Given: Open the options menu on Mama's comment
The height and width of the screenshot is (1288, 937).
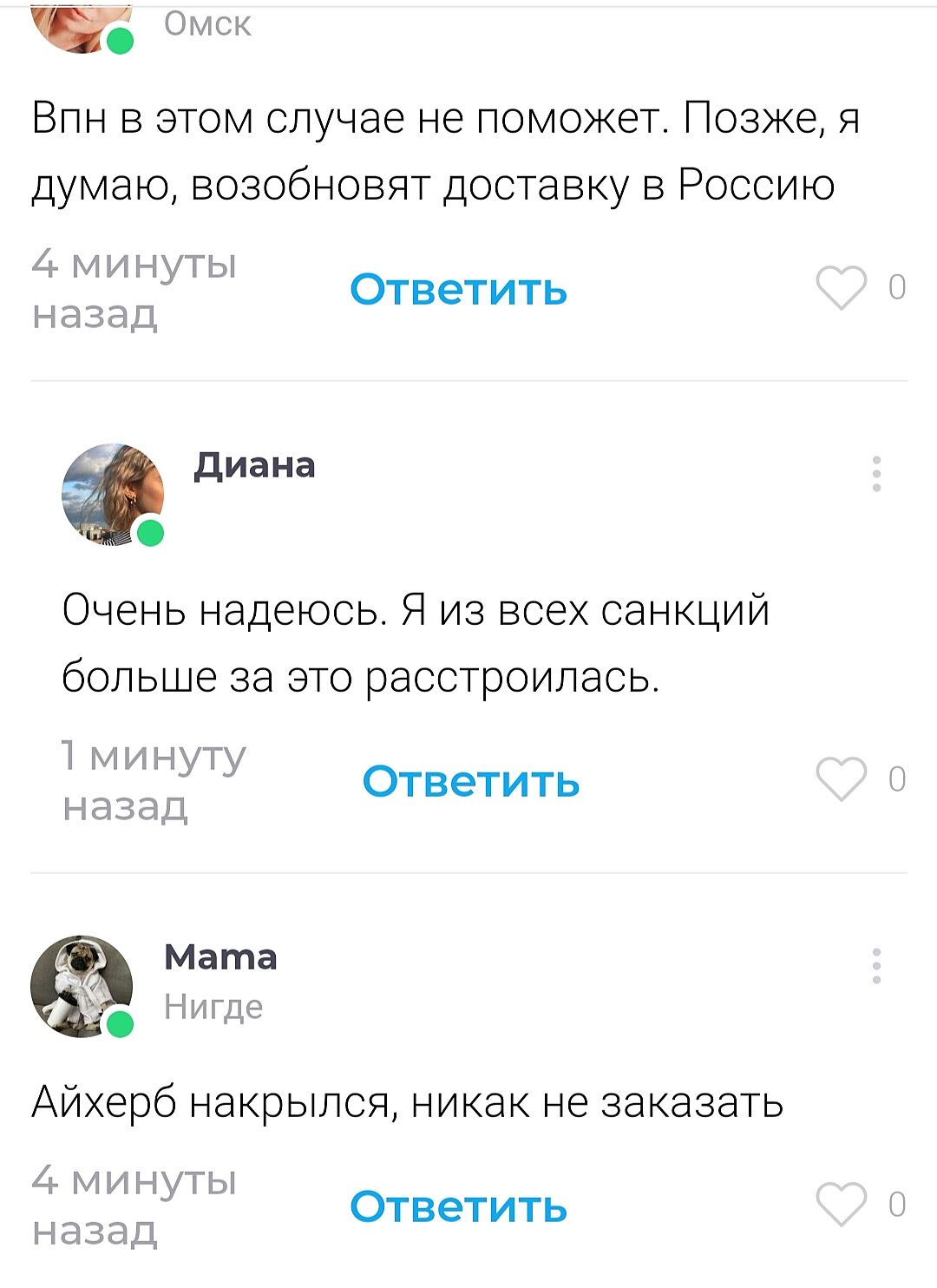Looking at the screenshot, I should coord(876,966).
